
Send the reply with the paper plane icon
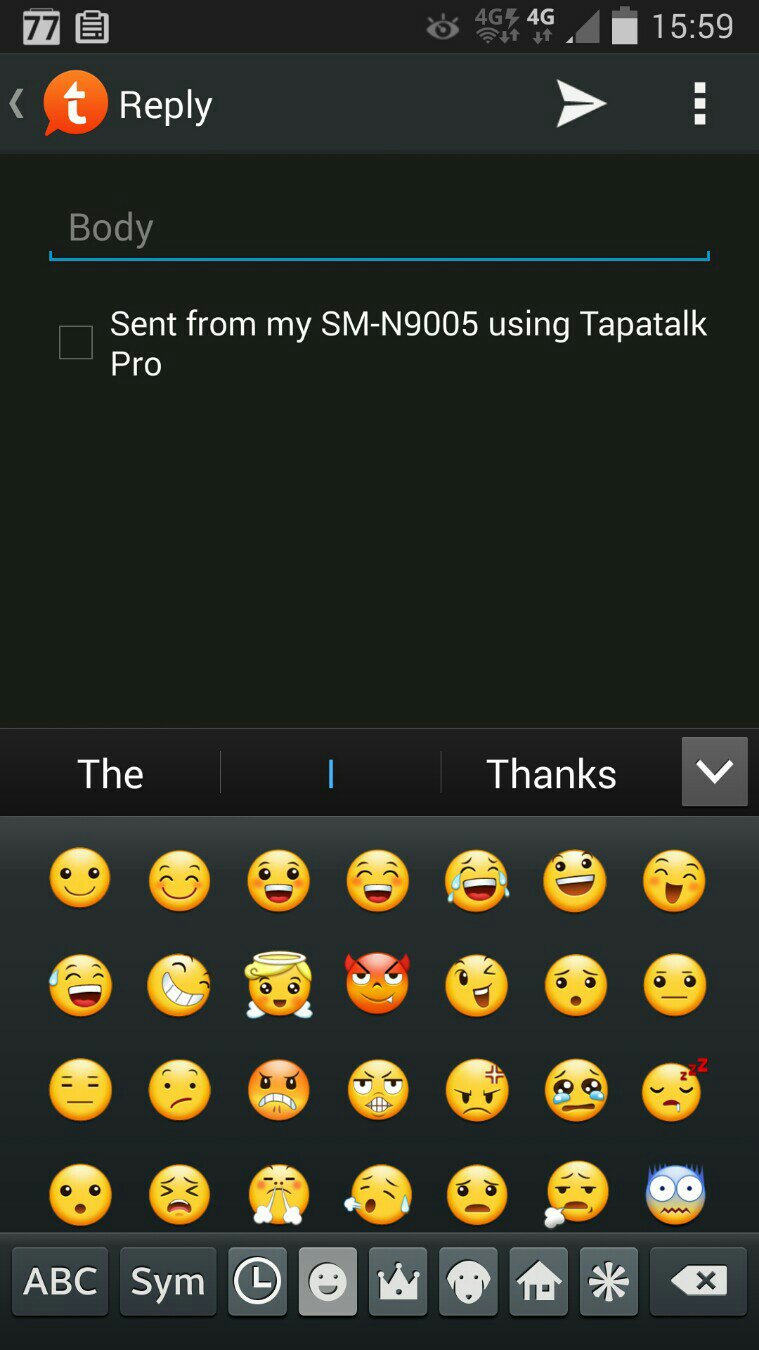[581, 104]
